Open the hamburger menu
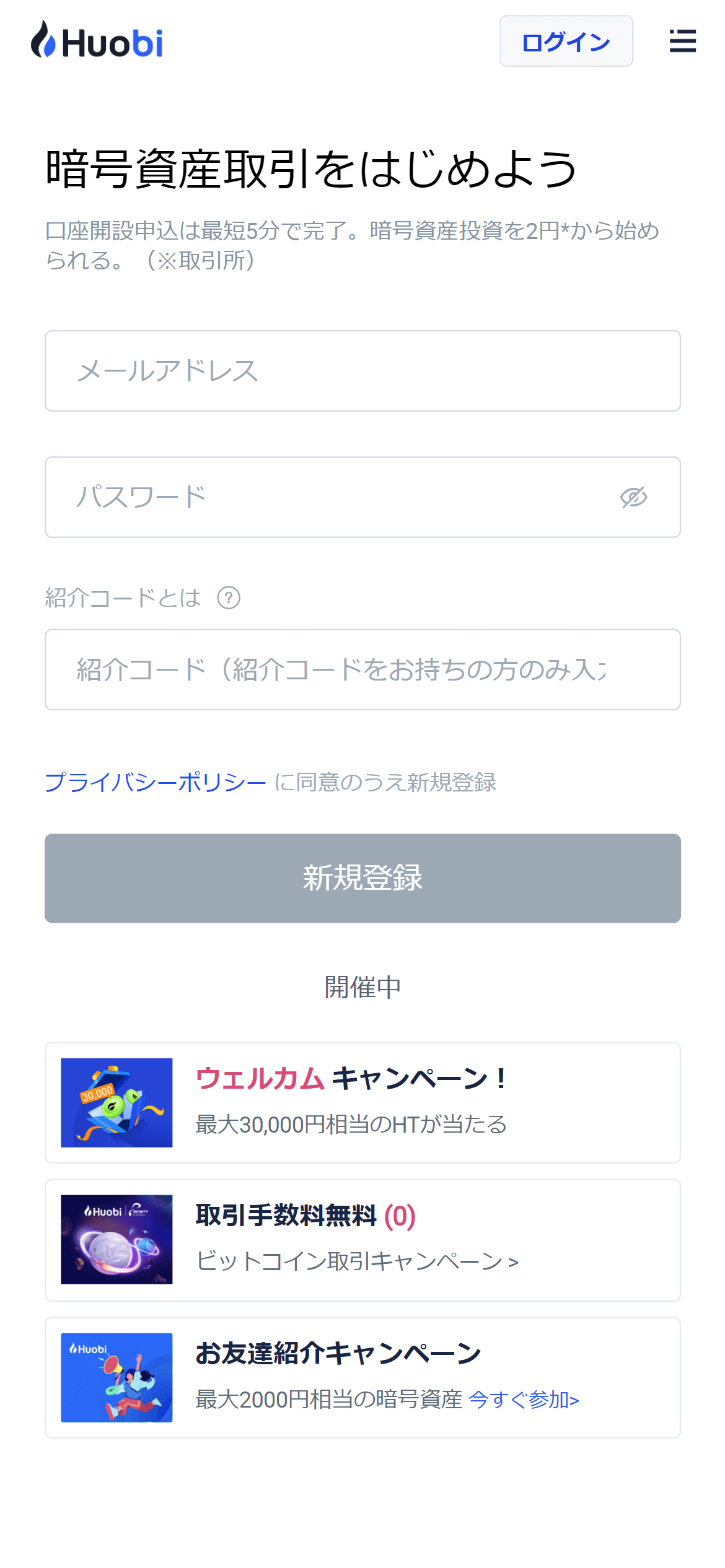The width and height of the screenshot is (725, 1568). [x=682, y=41]
